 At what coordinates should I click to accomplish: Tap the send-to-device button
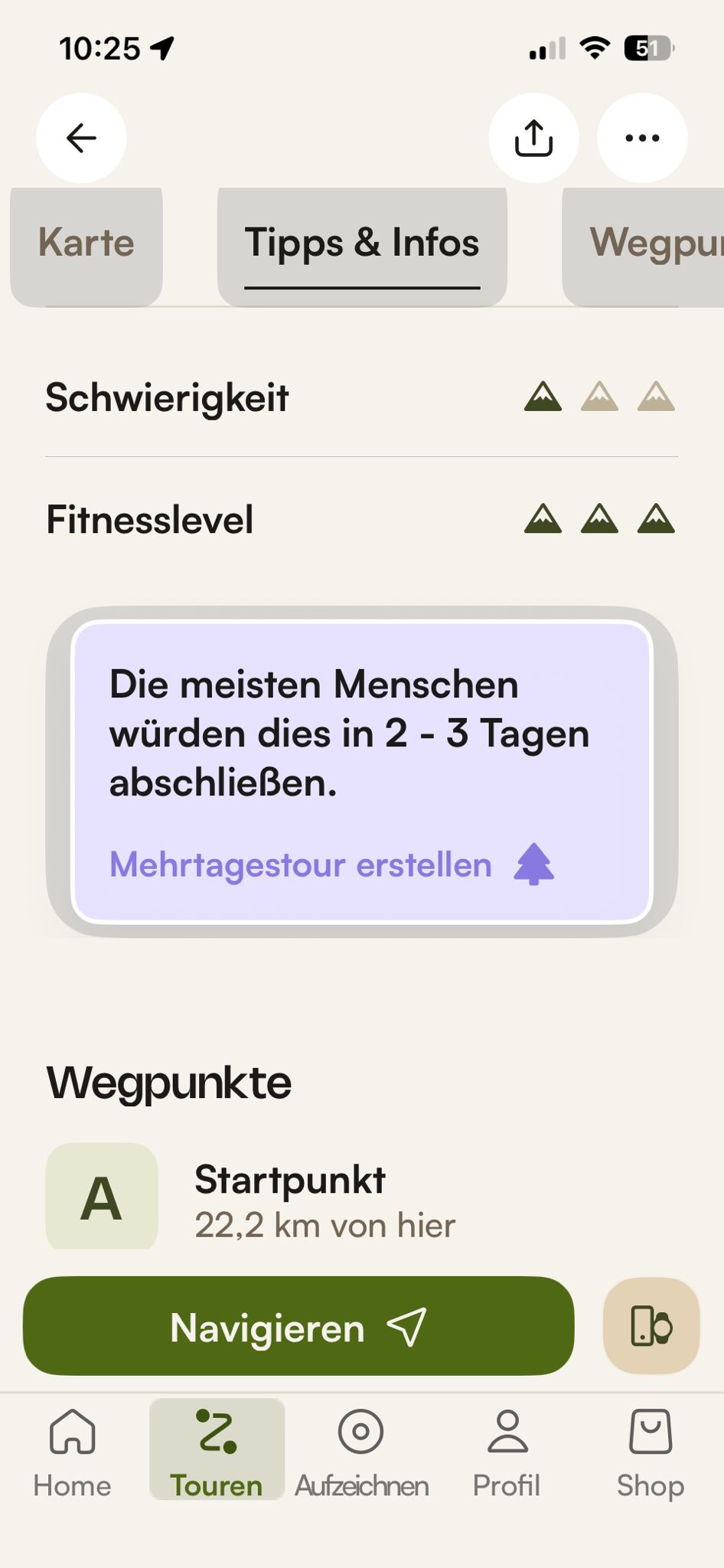[651, 1326]
